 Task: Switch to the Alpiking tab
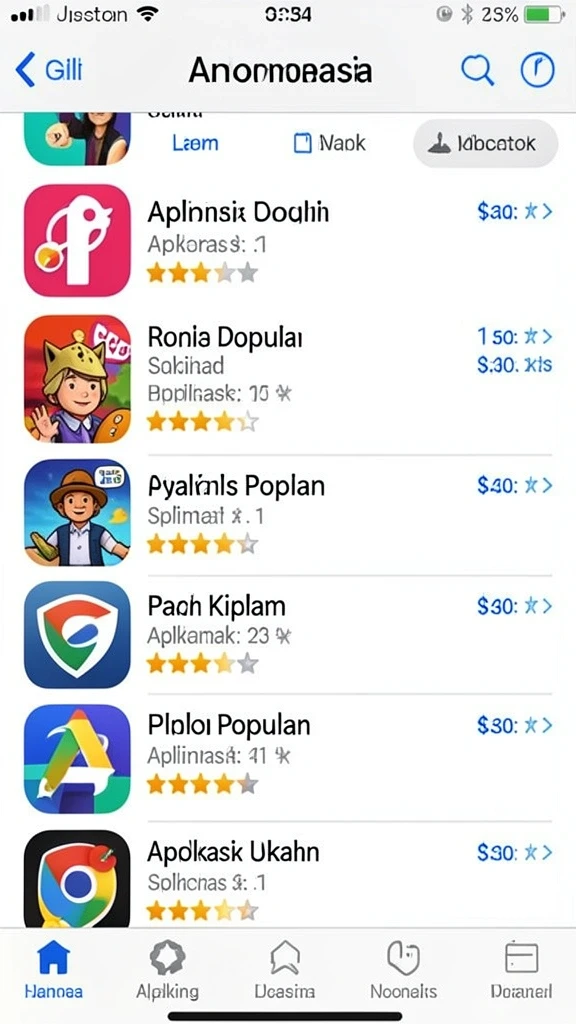click(167, 970)
